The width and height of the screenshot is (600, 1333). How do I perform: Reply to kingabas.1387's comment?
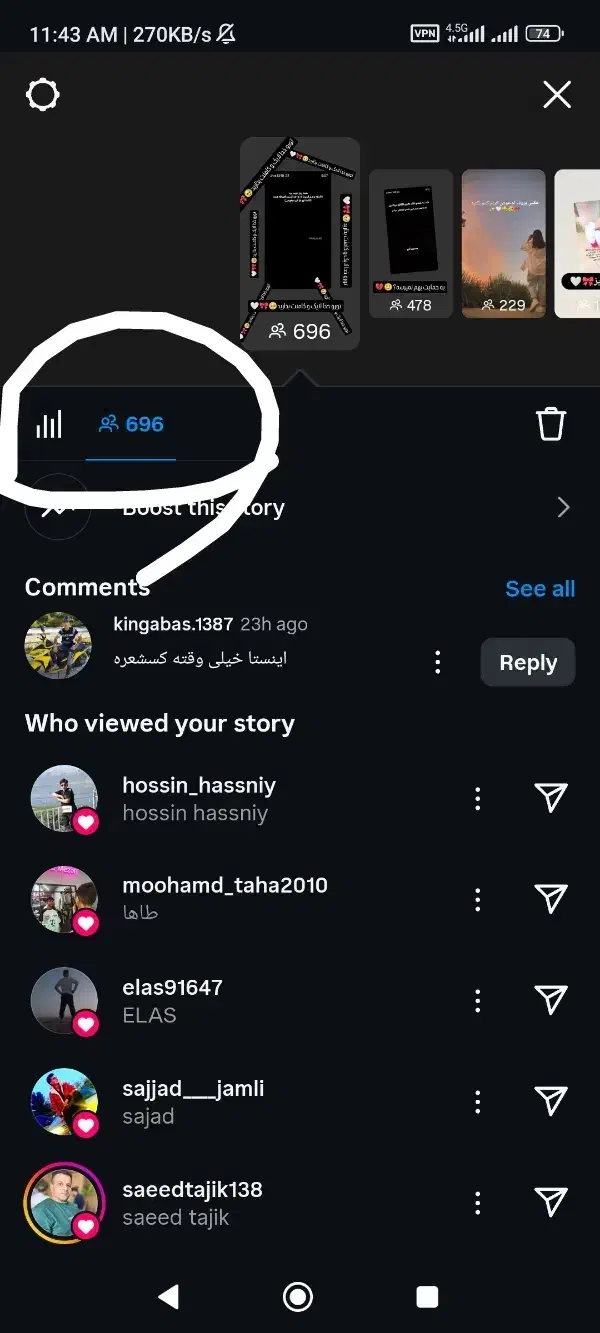coord(527,663)
